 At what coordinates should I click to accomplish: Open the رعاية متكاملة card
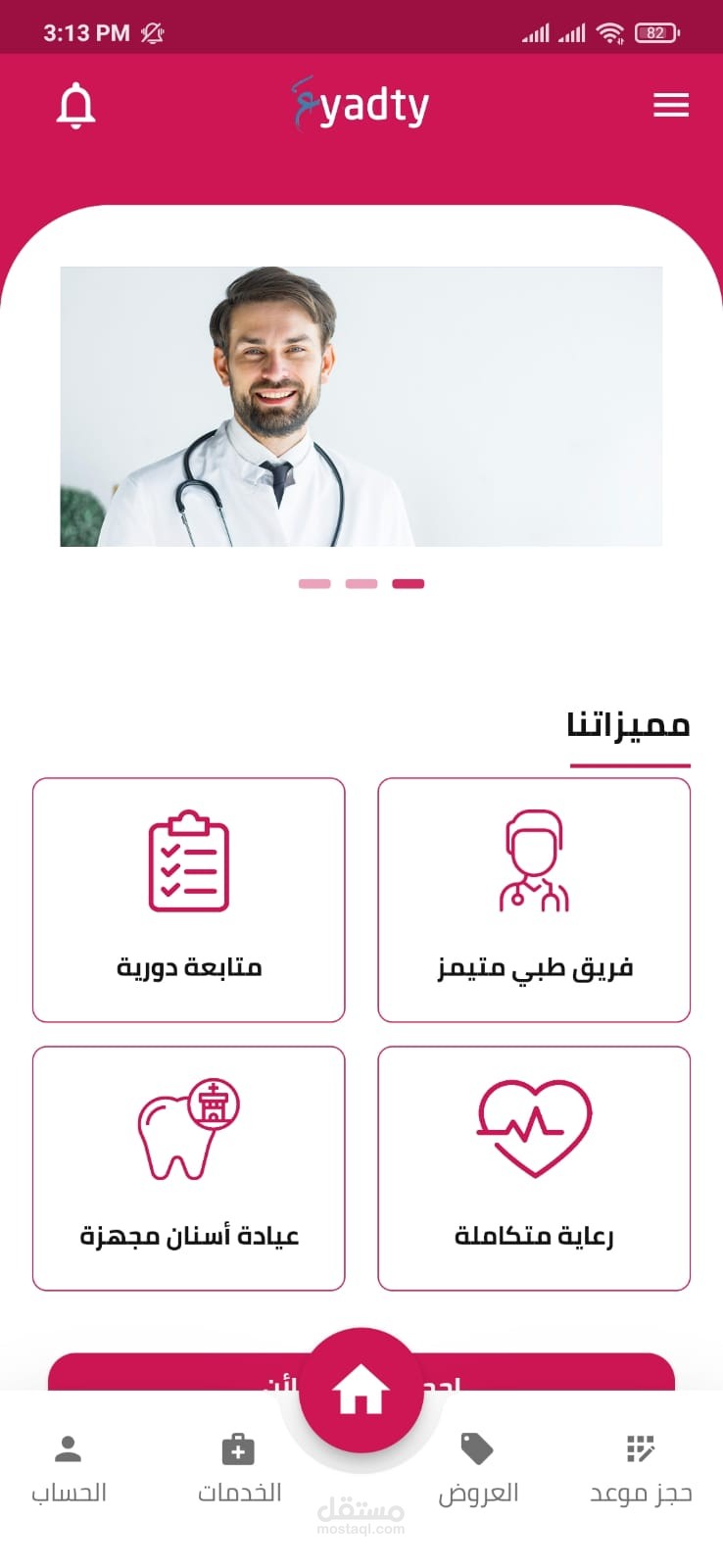pyautogui.click(x=534, y=1168)
